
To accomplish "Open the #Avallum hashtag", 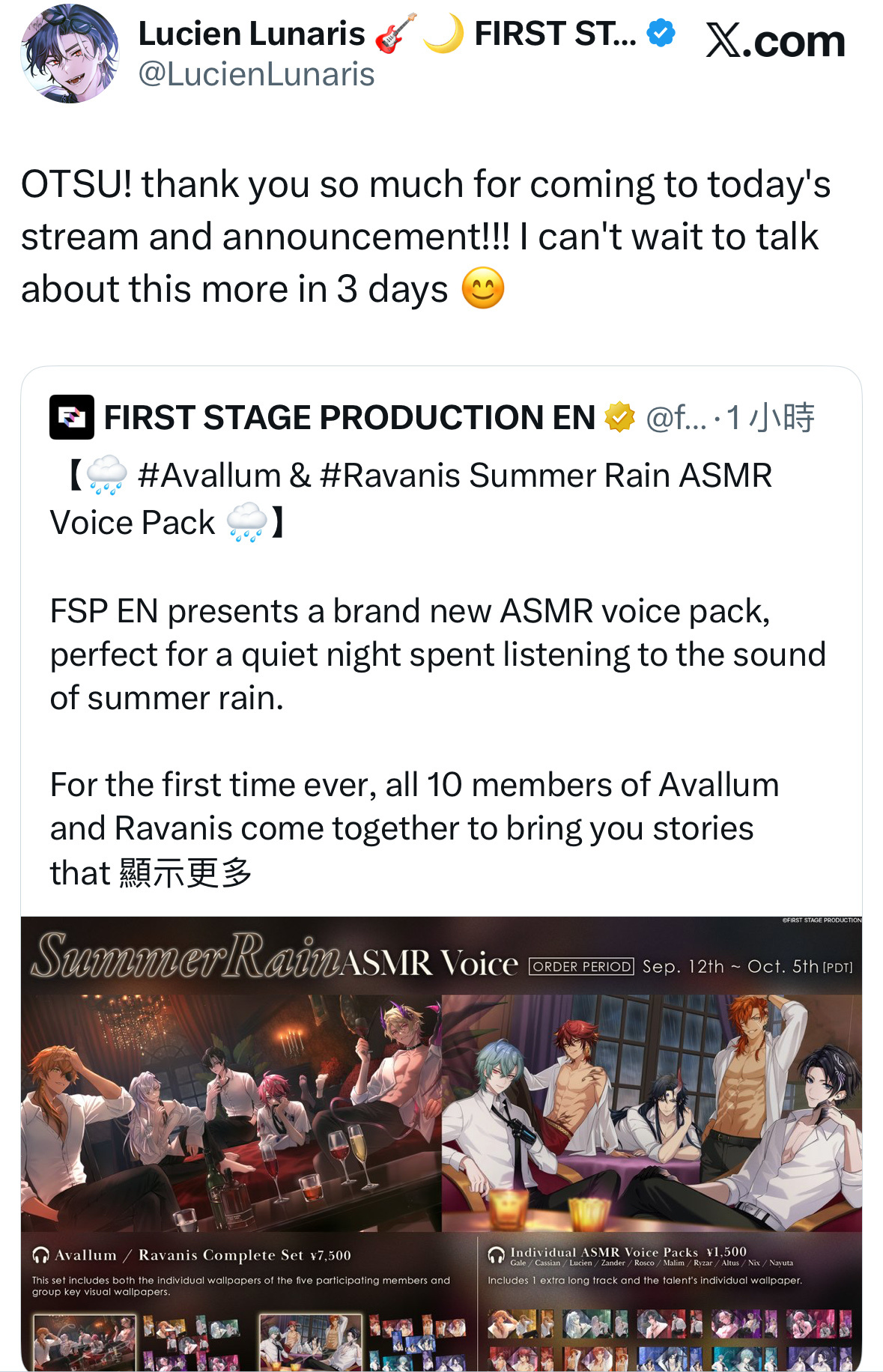I will (209, 476).
